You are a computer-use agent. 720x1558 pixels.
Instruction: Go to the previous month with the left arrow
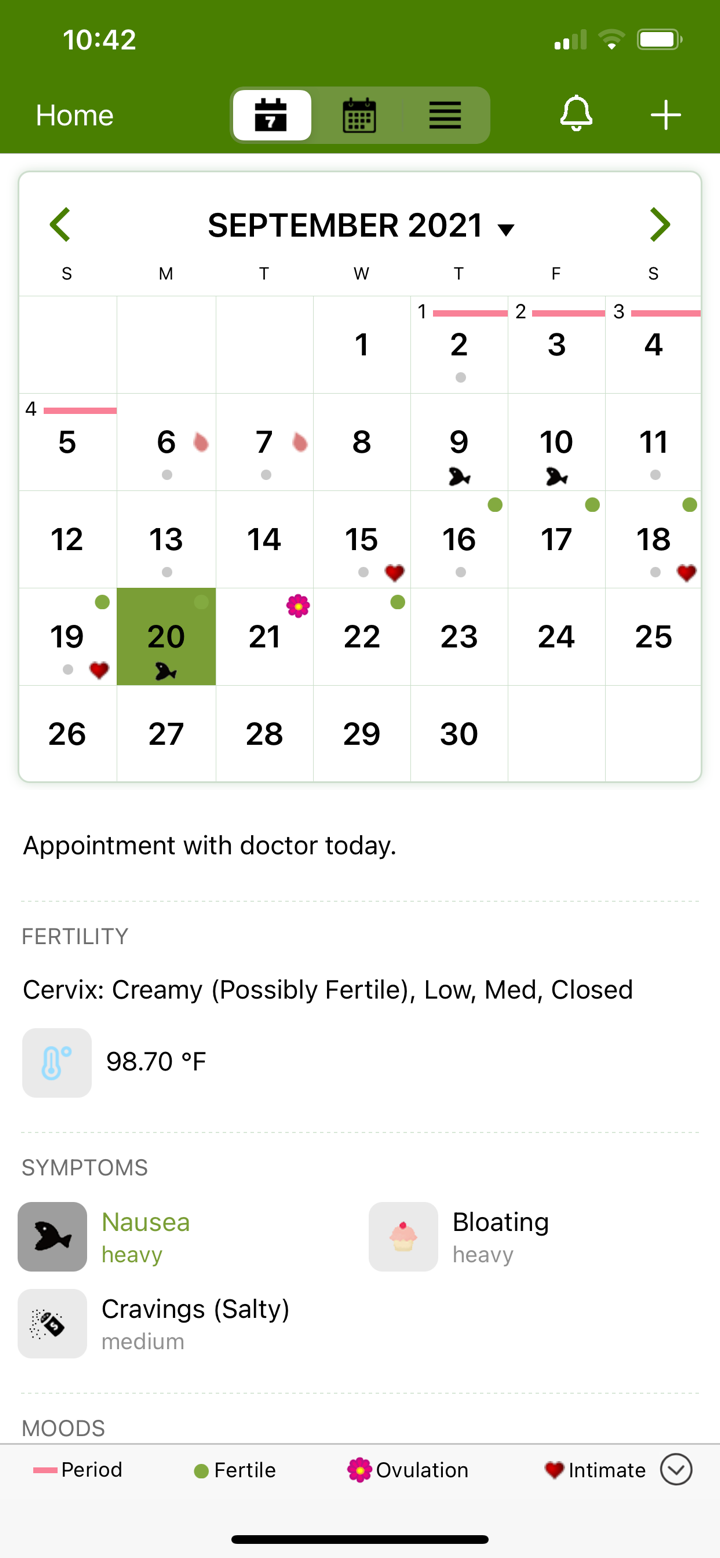(59, 225)
